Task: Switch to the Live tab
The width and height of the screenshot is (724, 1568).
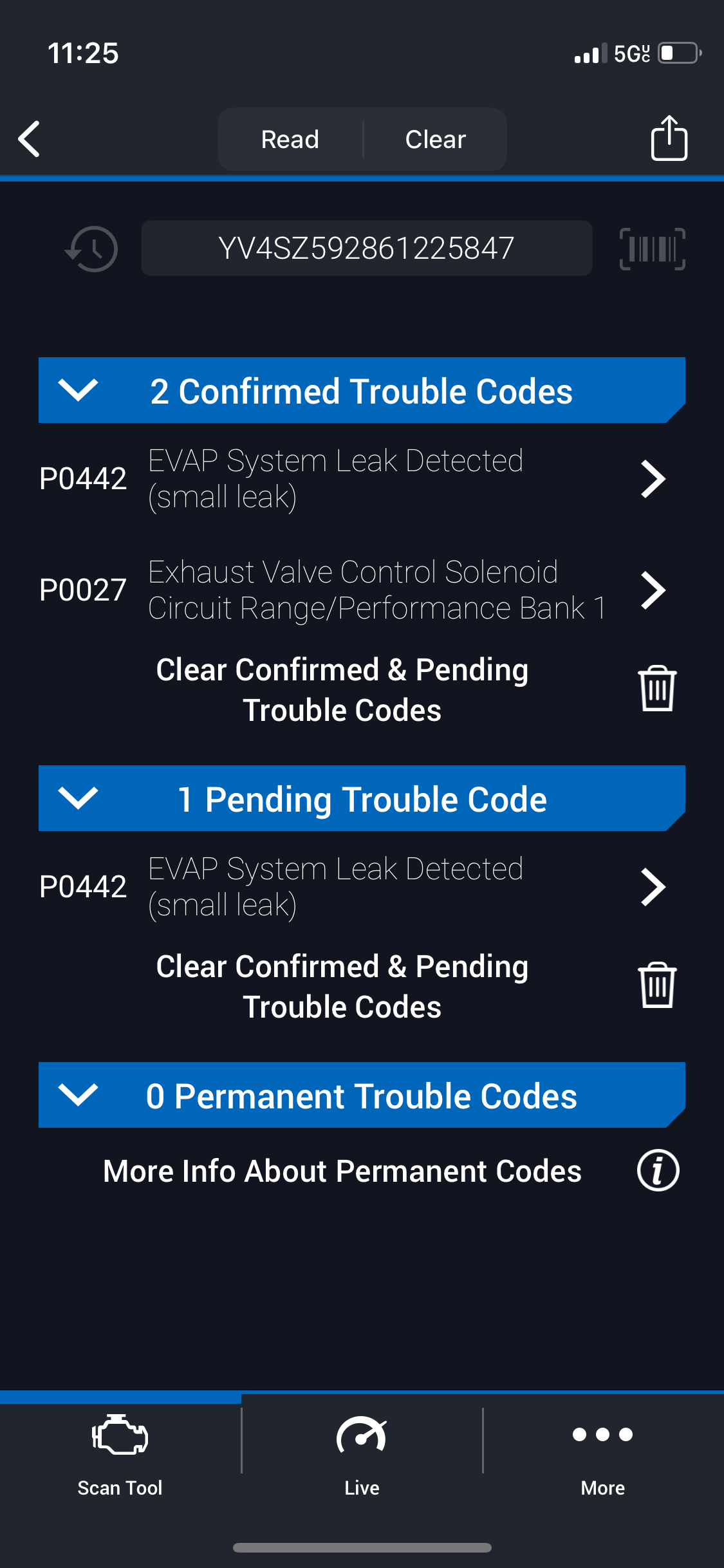Action: pos(362,1456)
